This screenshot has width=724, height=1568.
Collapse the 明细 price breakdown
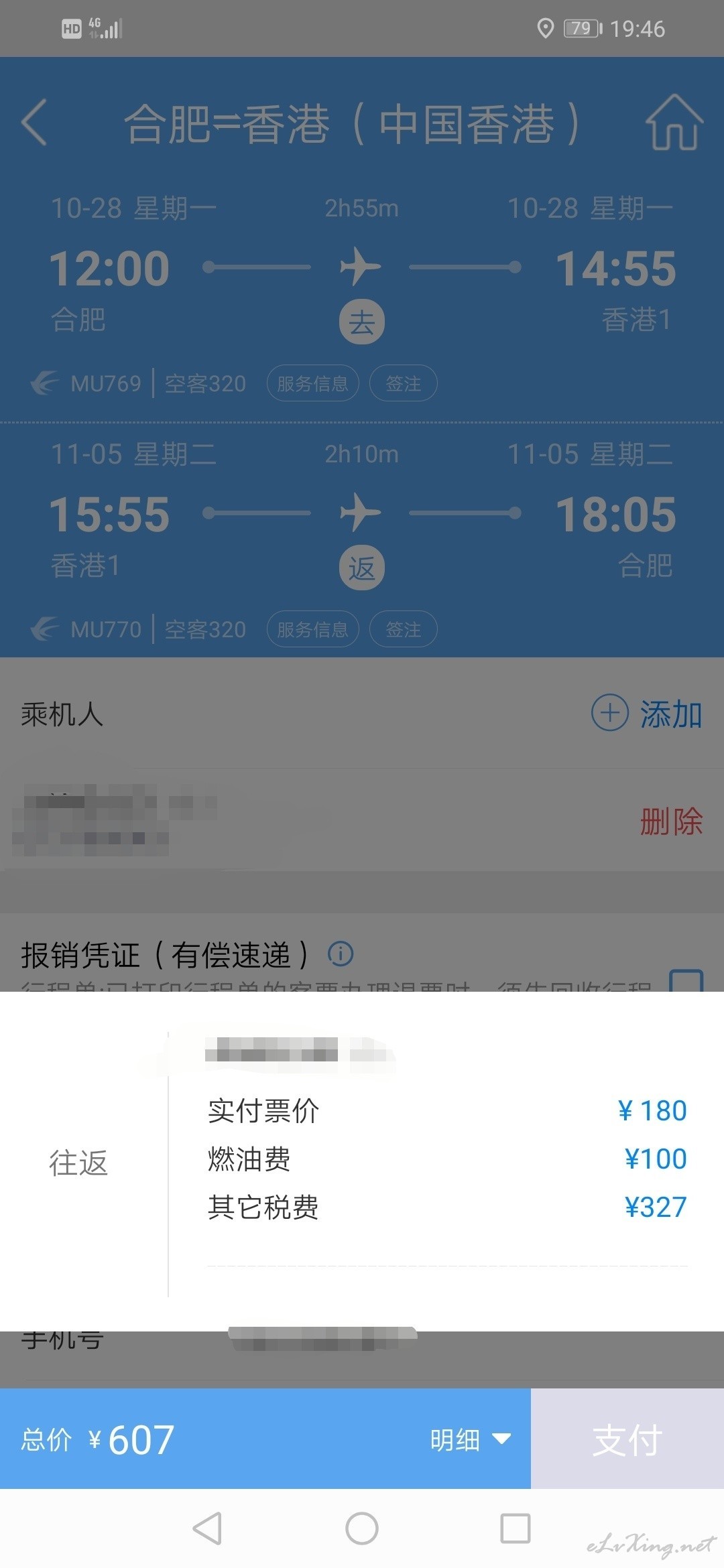pyautogui.click(x=471, y=1439)
